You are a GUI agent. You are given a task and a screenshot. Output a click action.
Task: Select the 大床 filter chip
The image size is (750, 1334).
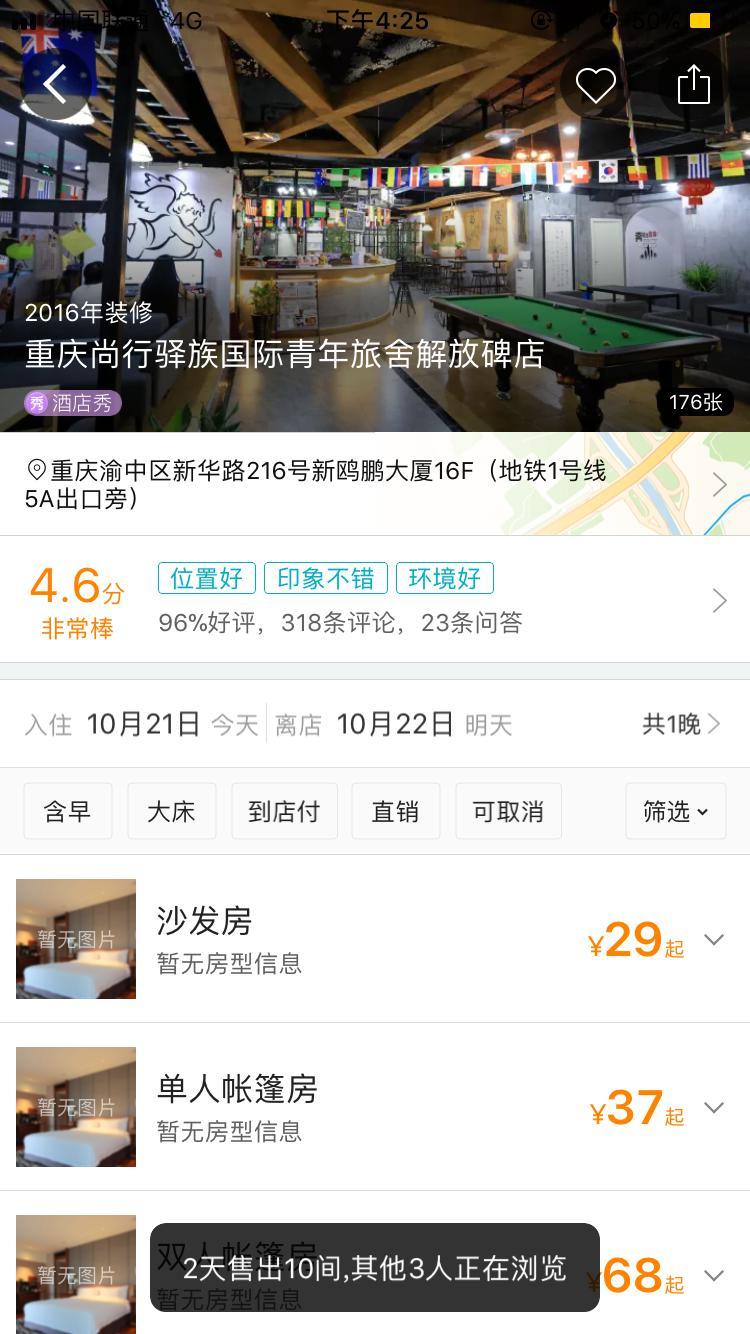[171, 811]
